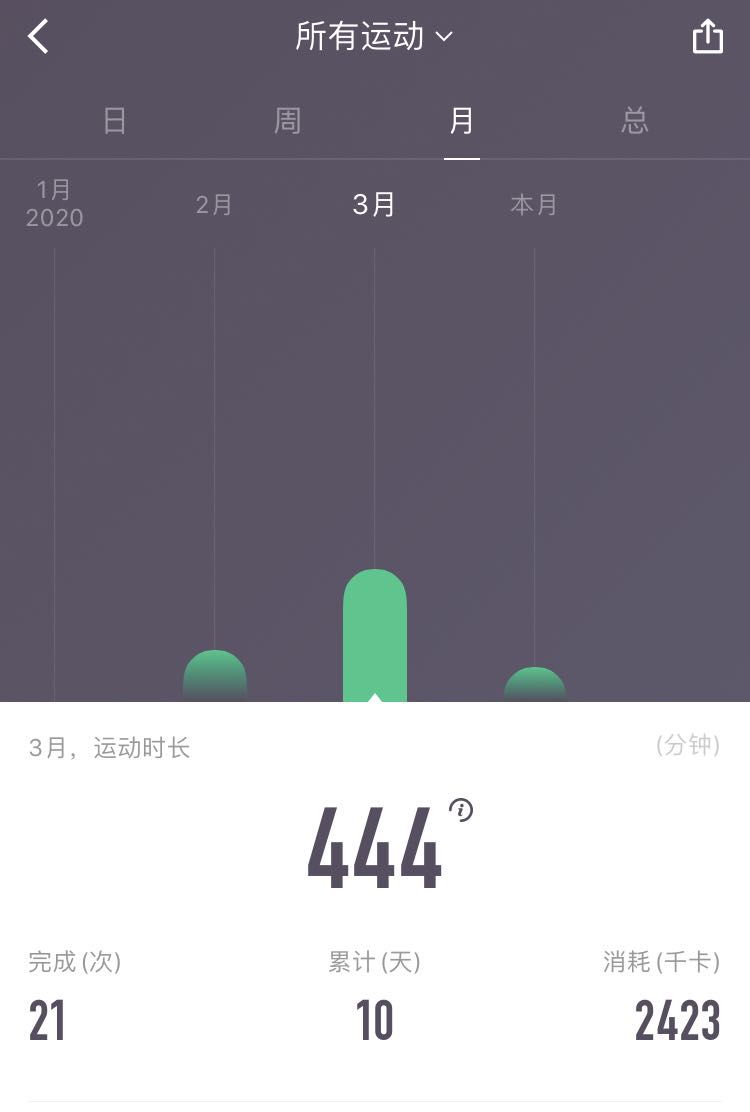Select the 月 tab
This screenshot has width=750, height=1112.
click(x=461, y=121)
